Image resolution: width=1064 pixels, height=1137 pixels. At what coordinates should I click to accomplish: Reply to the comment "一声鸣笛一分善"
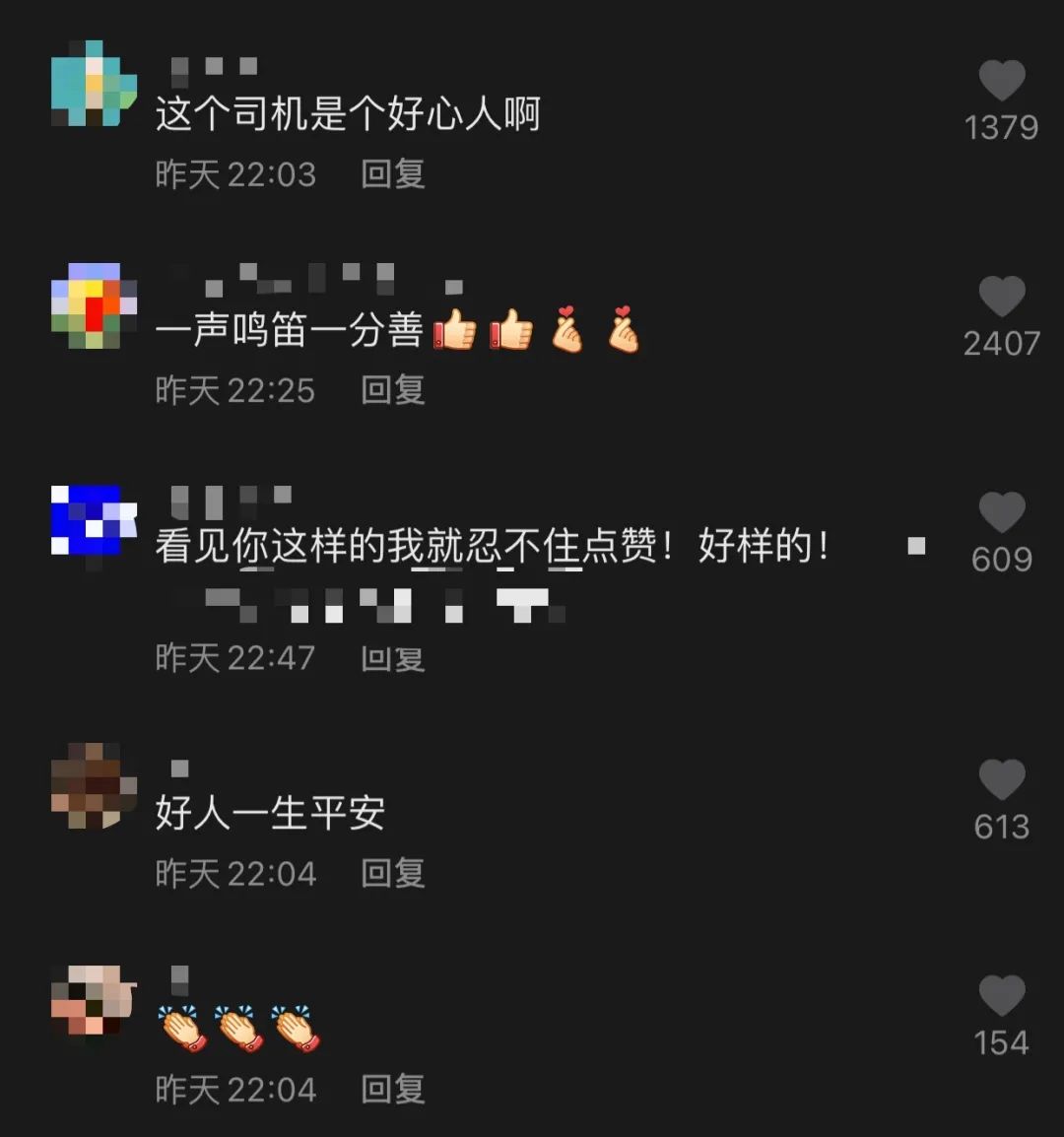tap(392, 390)
